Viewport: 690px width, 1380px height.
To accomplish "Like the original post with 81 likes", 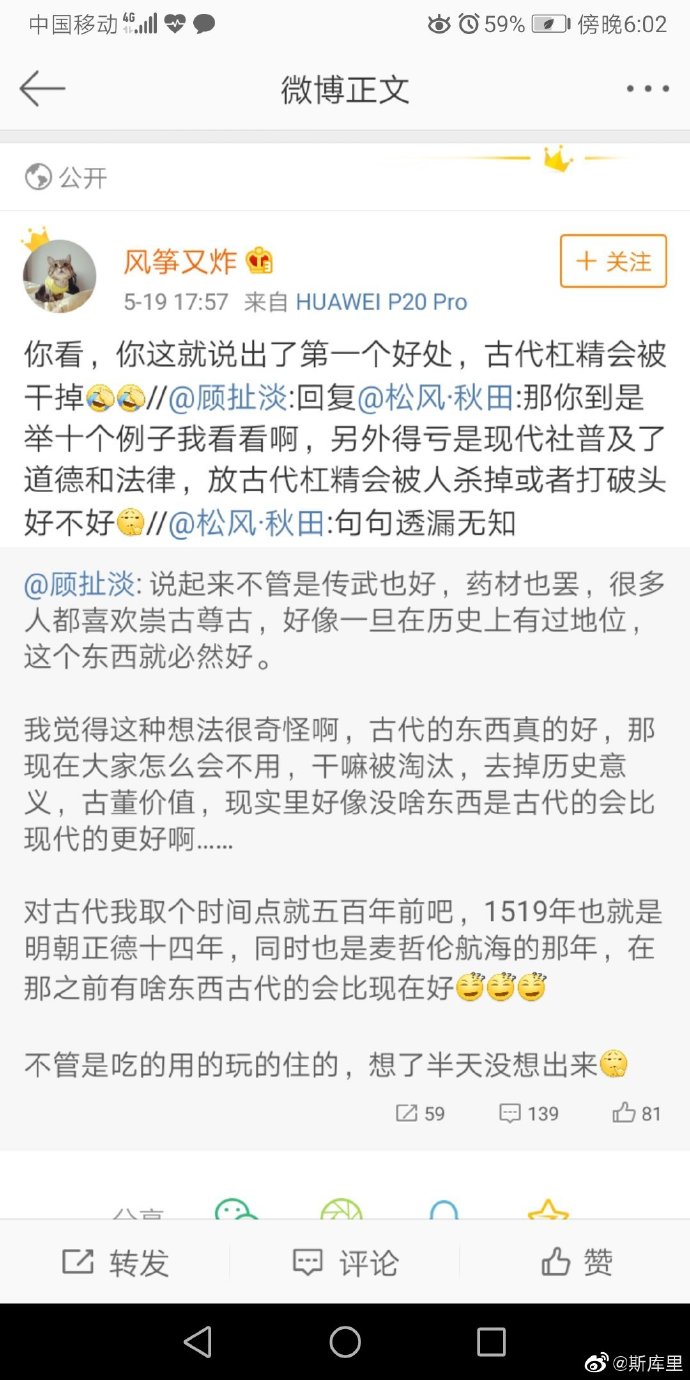I will 637,1113.
